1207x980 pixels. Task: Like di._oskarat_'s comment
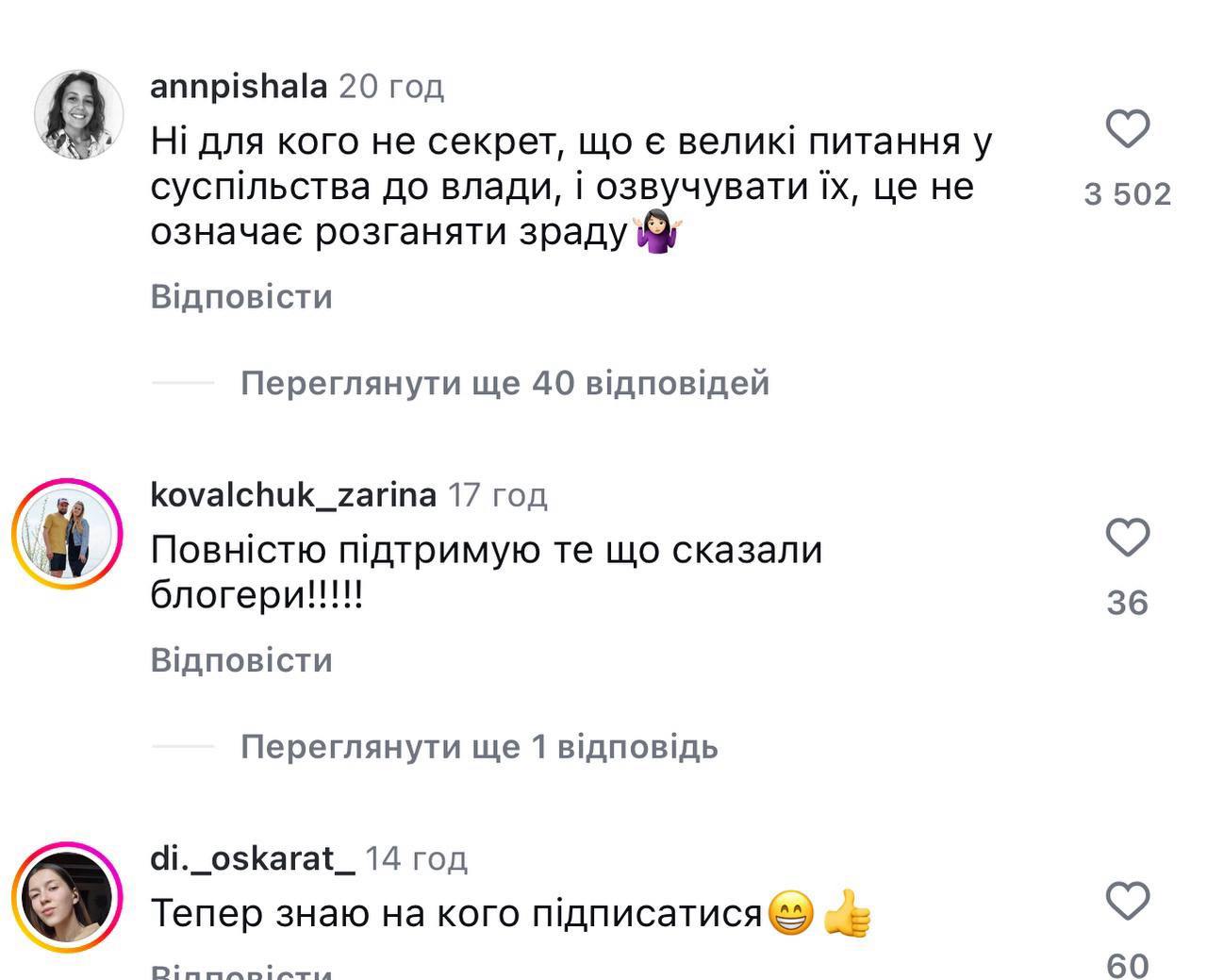tap(1127, 901)
